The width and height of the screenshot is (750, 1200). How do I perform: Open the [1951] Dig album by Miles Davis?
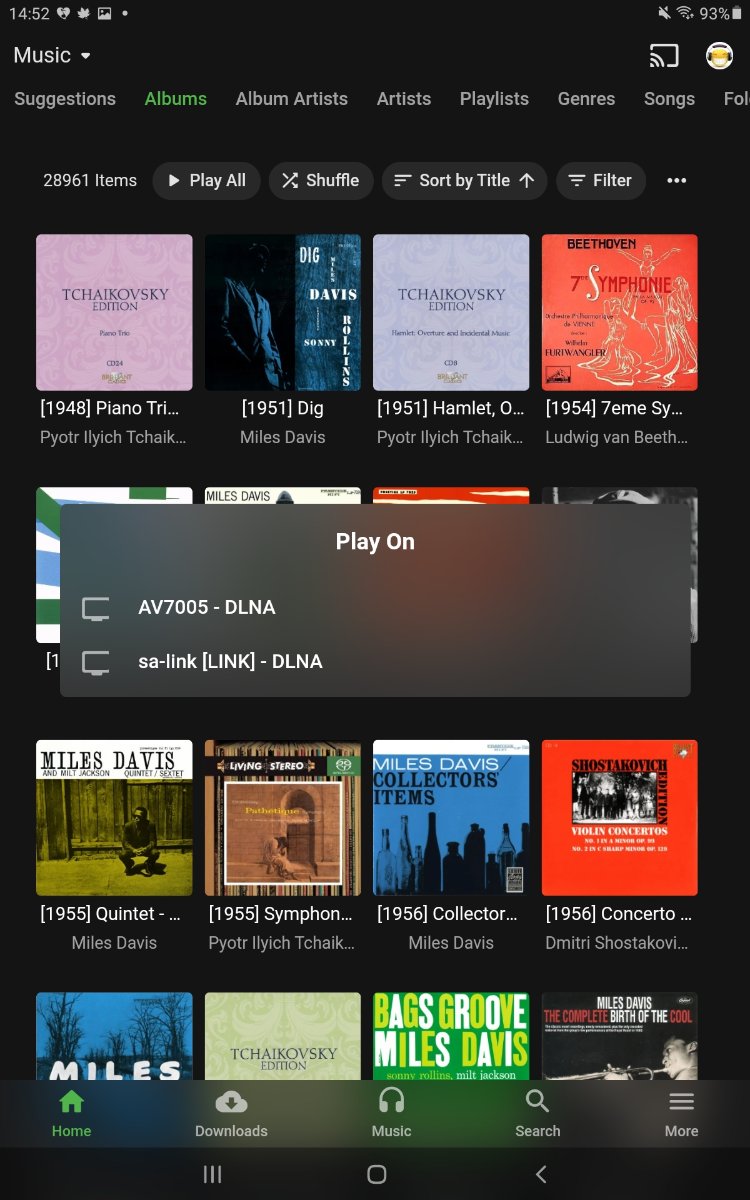point(283,340)
